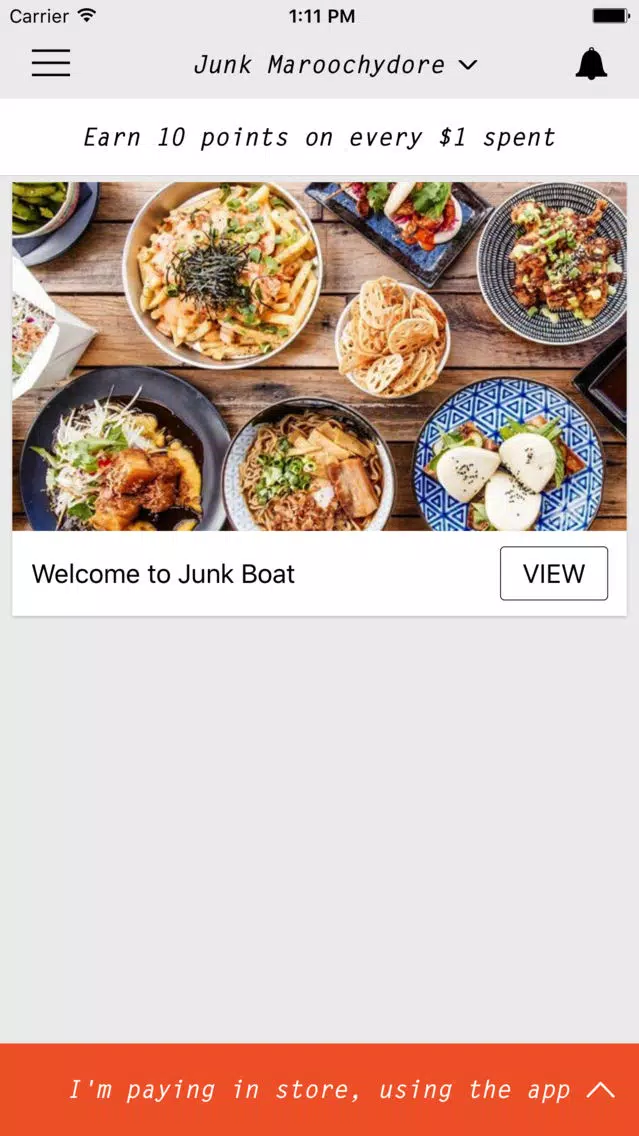Open the Welcome to Junk Boat card image
This screenshot has height=1136, width=639.
[320, 356]
